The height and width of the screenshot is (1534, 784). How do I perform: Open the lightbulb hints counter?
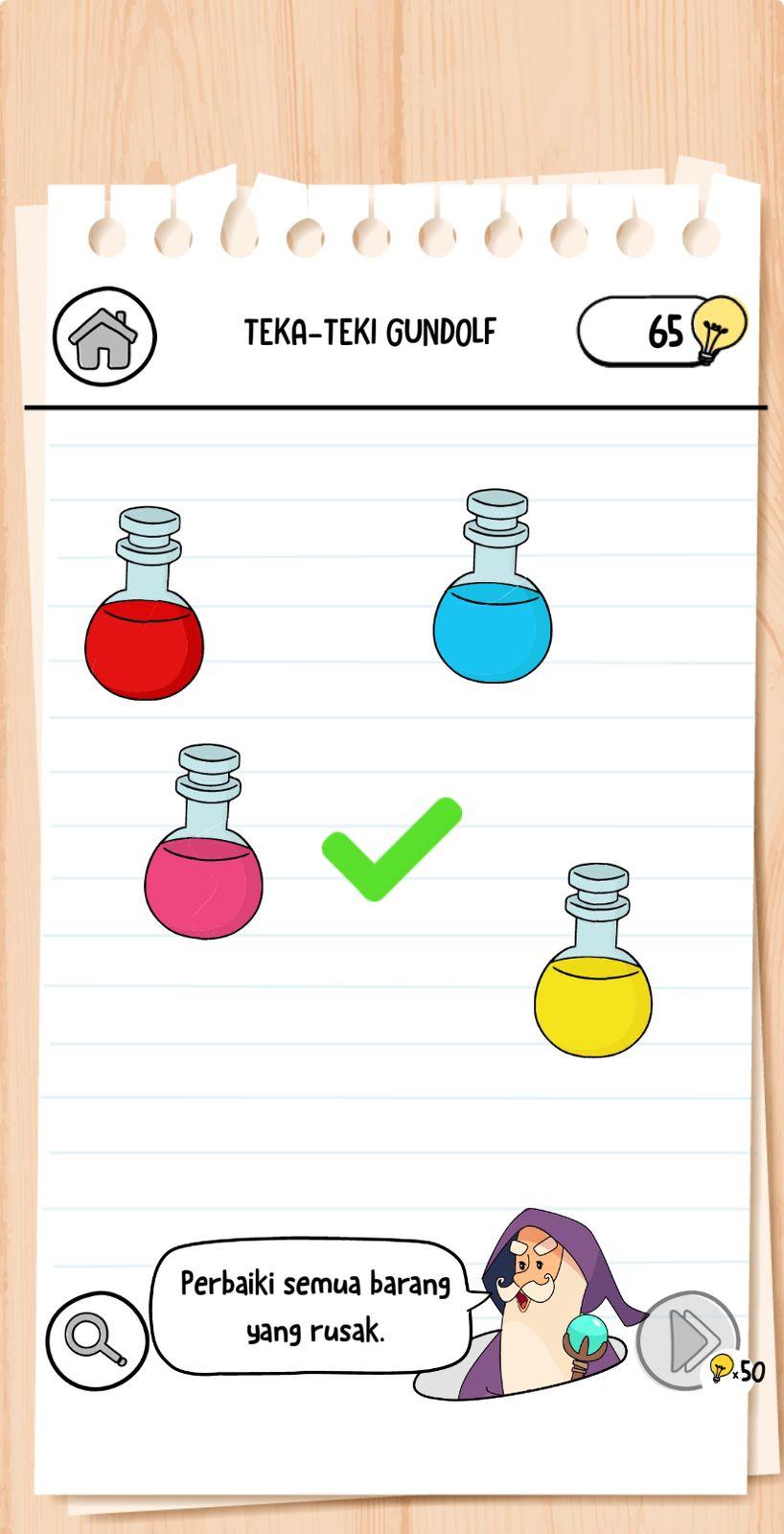[662, 331]
